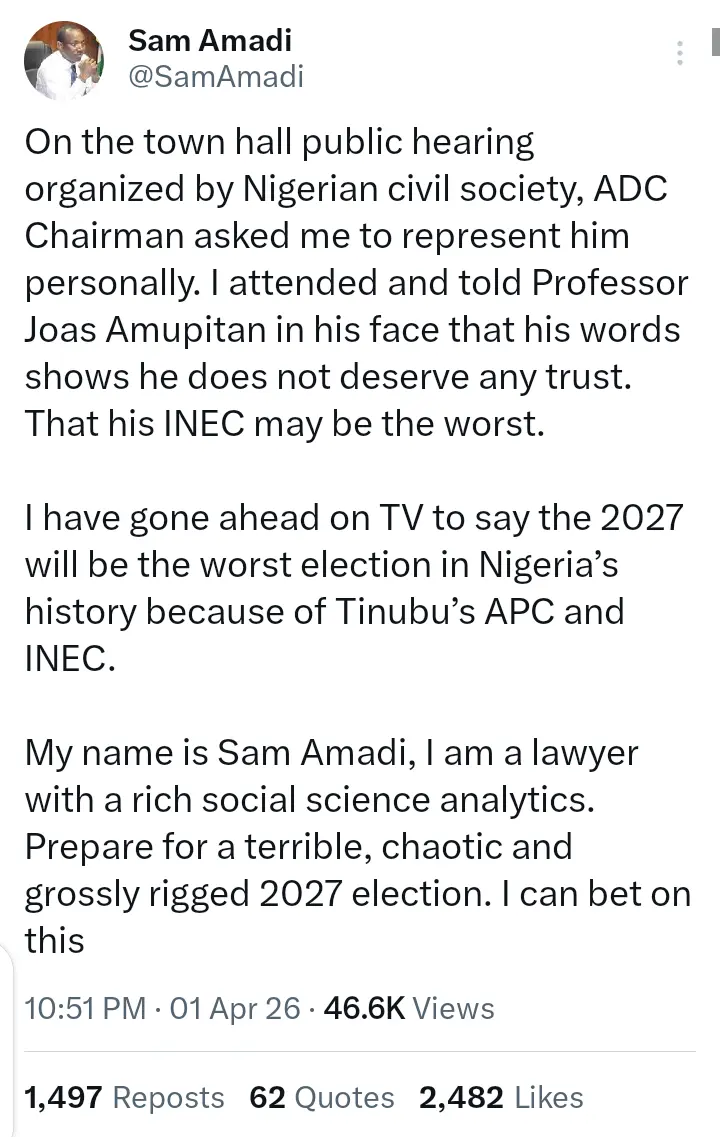Open the post's three-dot overflow menu

(681, 53)
